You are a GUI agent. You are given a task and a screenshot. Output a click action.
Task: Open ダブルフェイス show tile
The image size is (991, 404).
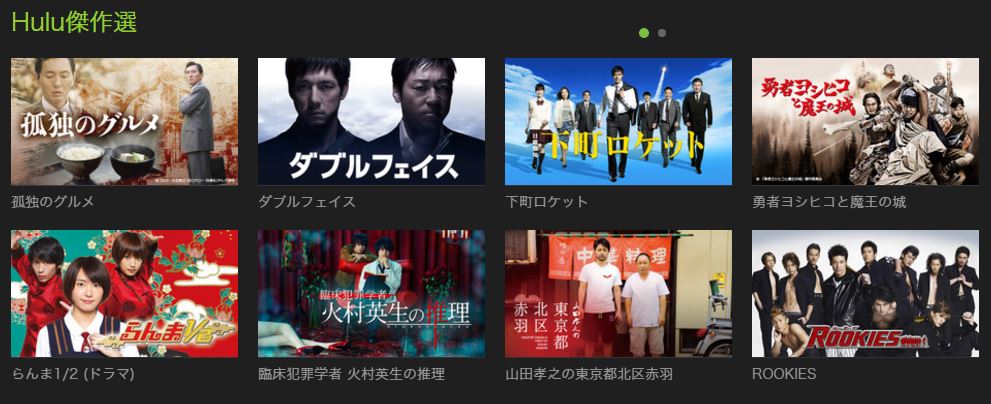(371, 121)
